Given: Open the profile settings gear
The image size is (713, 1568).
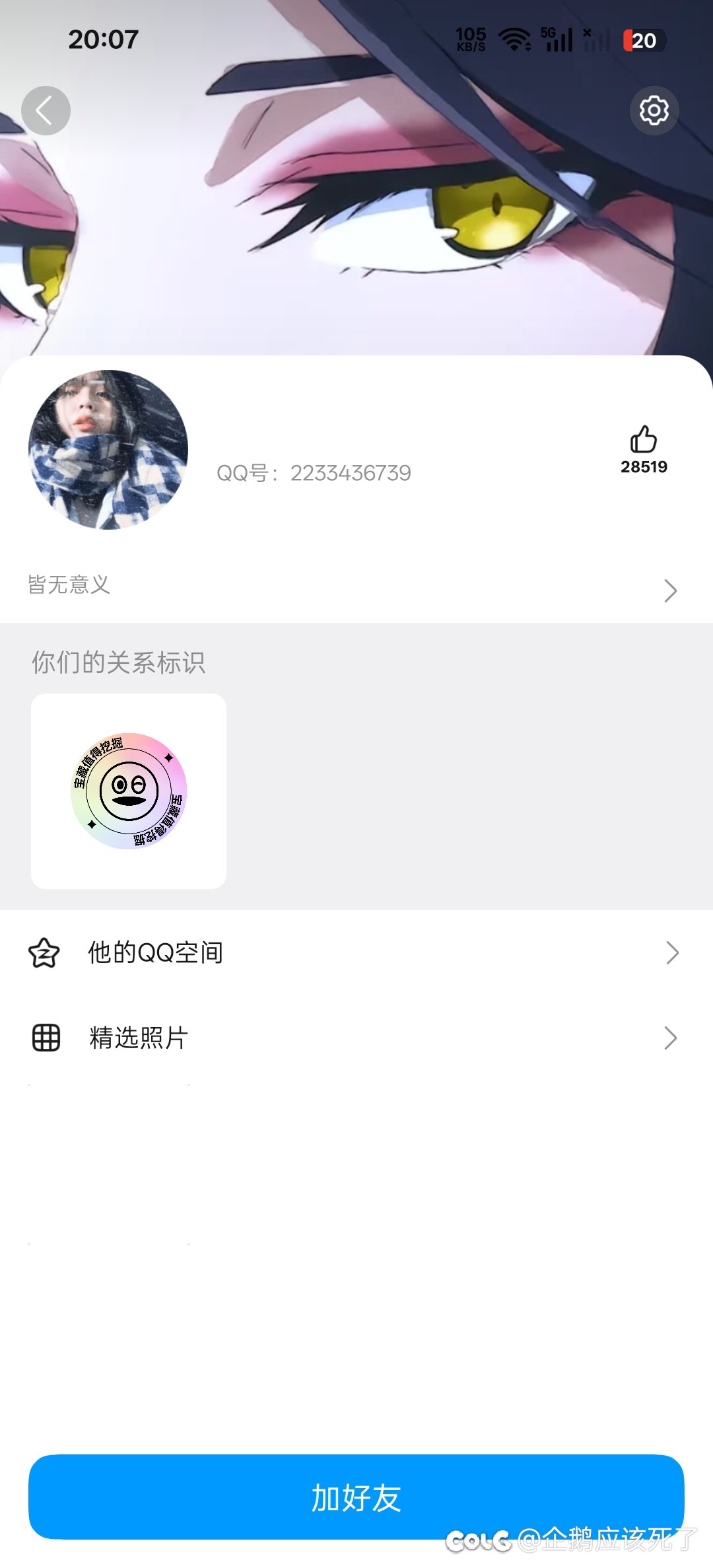Looking at the screenshot, I should [654, 111].
